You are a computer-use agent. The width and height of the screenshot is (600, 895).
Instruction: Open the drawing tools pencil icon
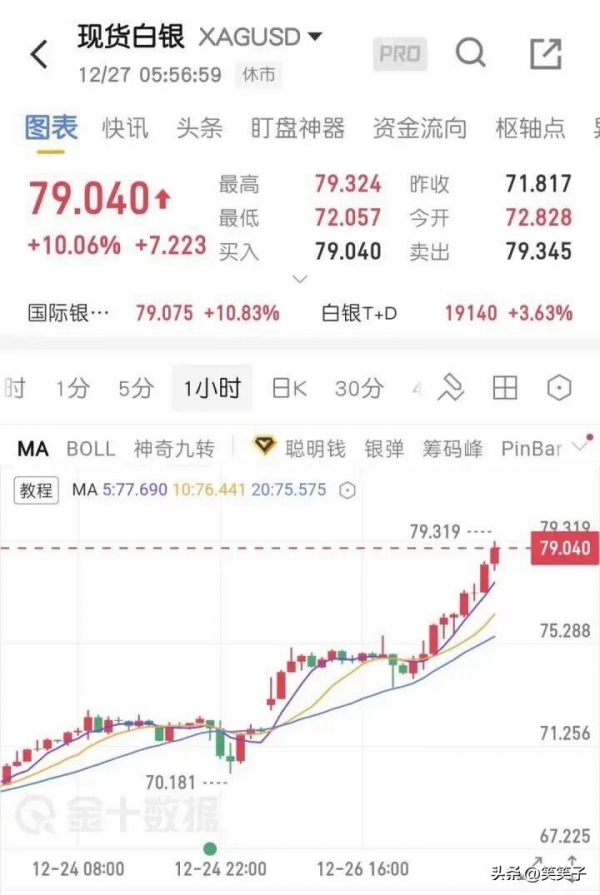click(x=452, y=388)
